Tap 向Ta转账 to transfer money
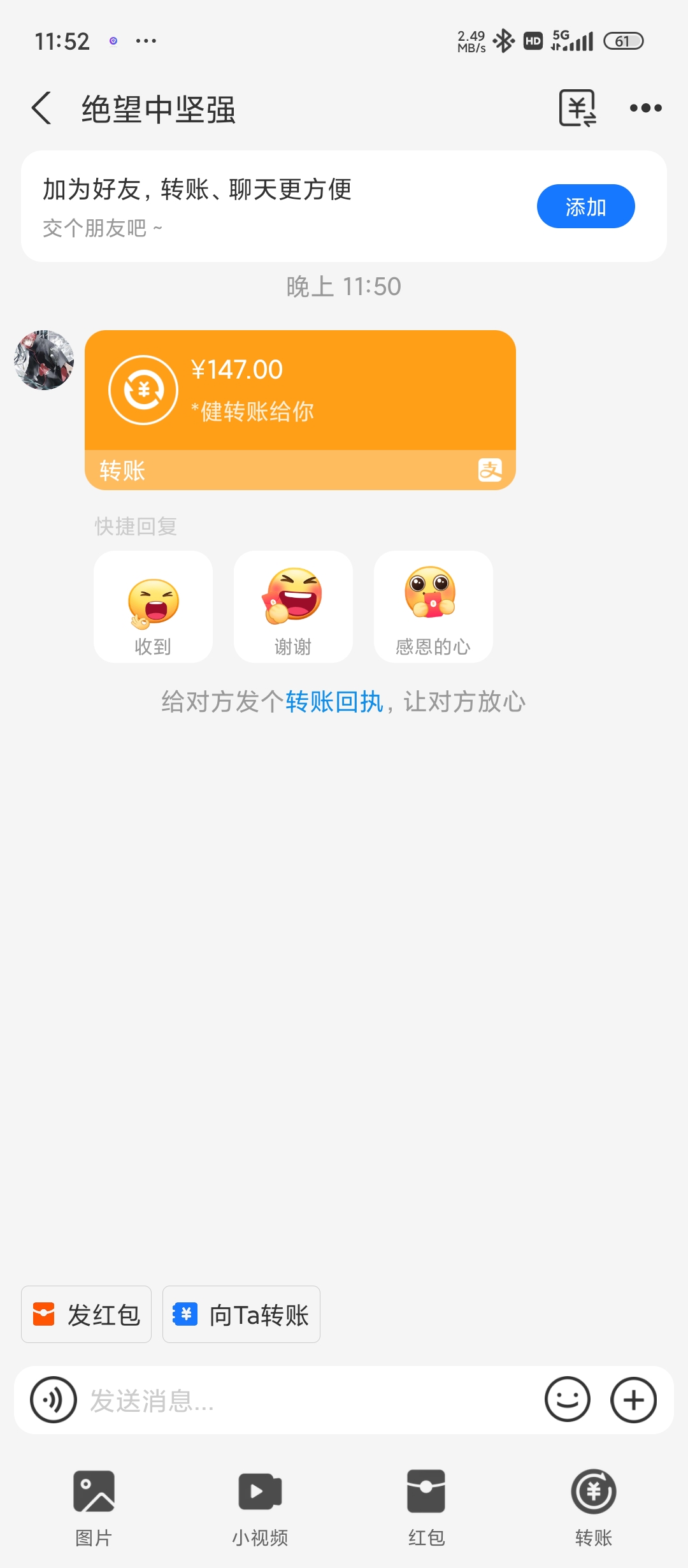The width and height of the screenshot is (688, 1568). click(x=241, y=1314)
